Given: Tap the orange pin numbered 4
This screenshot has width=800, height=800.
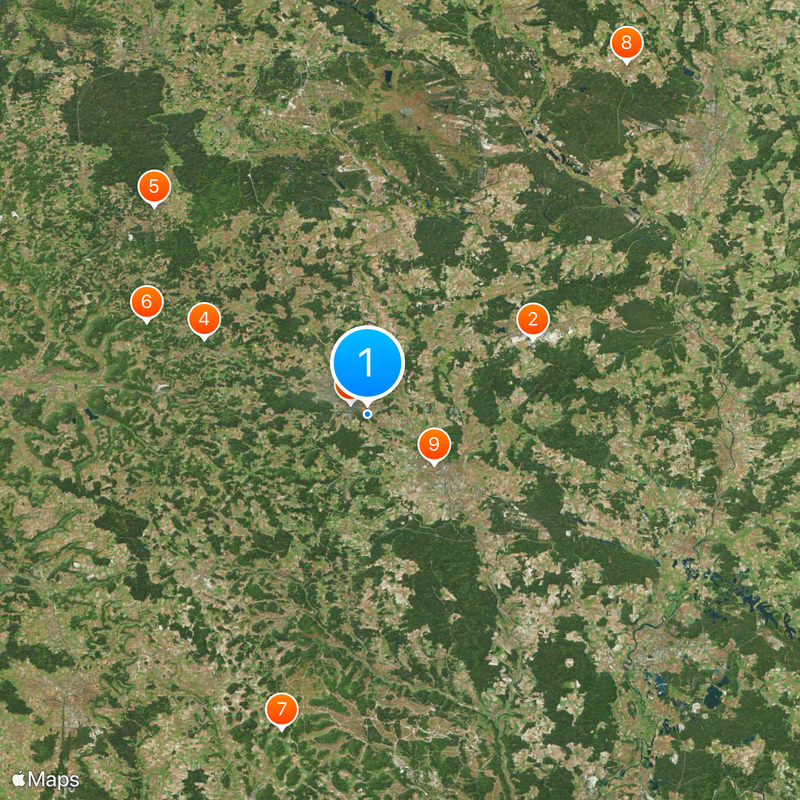Looking at the screenshot, I should [204, 320].
